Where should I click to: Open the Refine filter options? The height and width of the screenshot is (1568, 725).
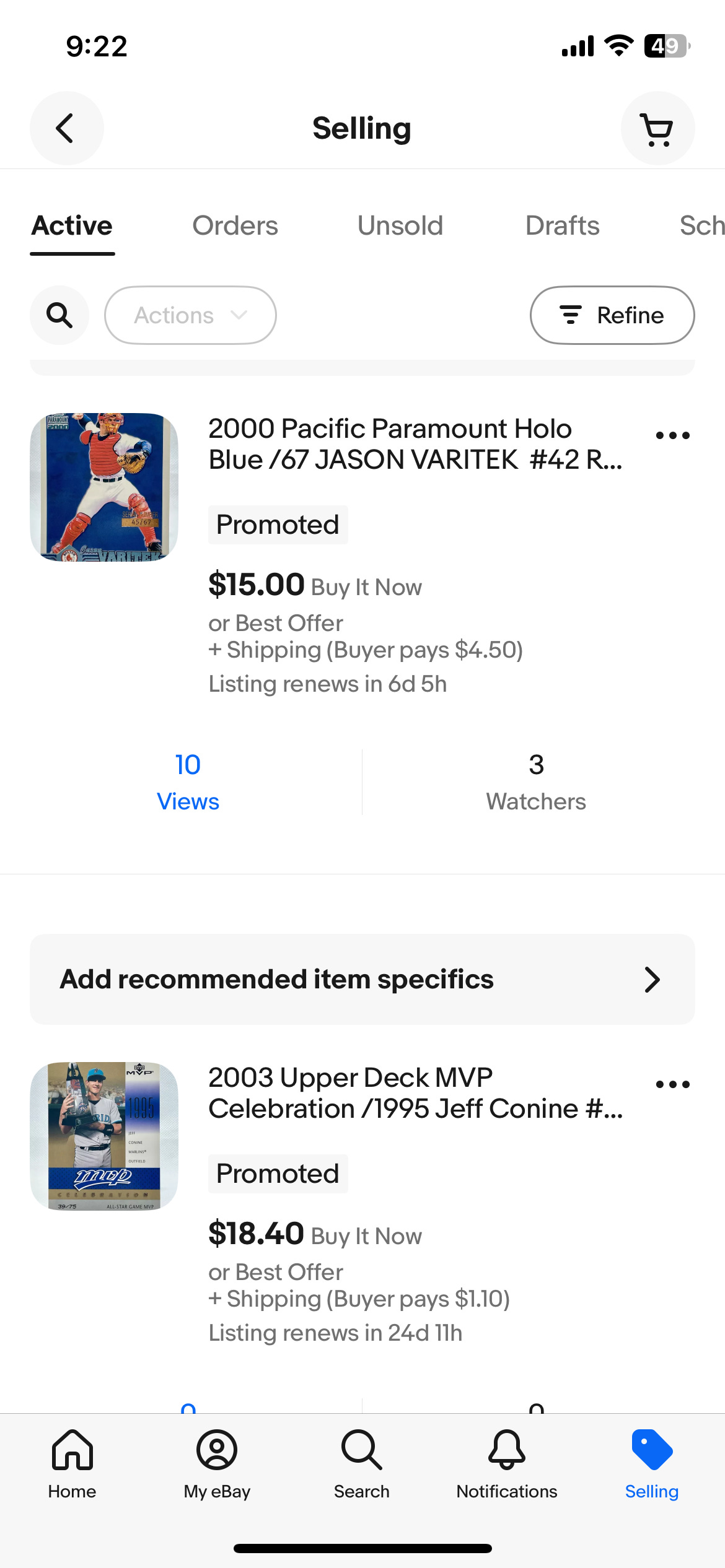pyautogui.click(x=612, y=315)
